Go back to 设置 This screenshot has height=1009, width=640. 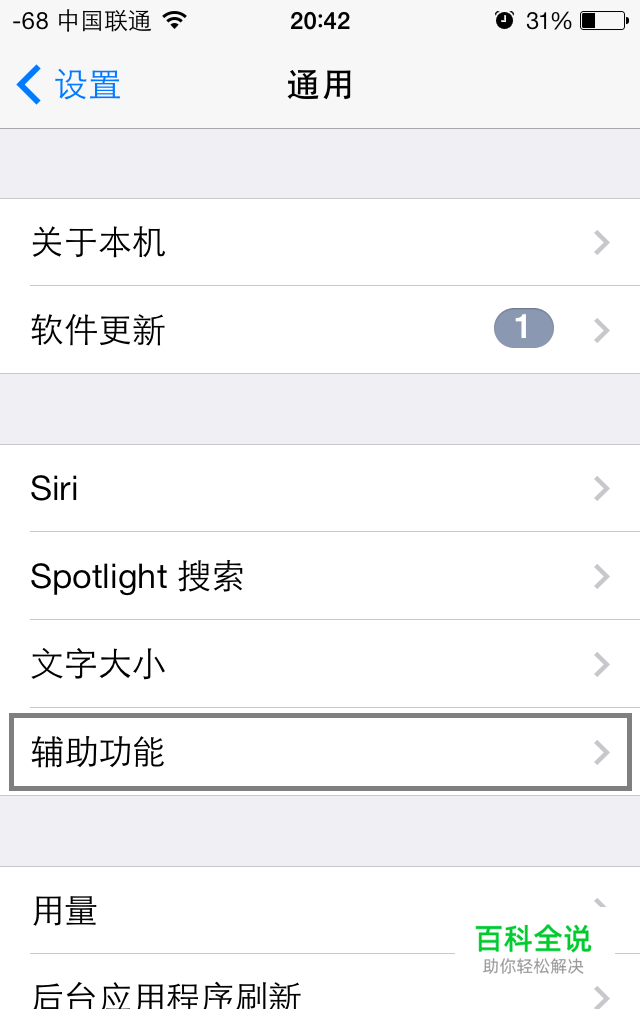70,85
